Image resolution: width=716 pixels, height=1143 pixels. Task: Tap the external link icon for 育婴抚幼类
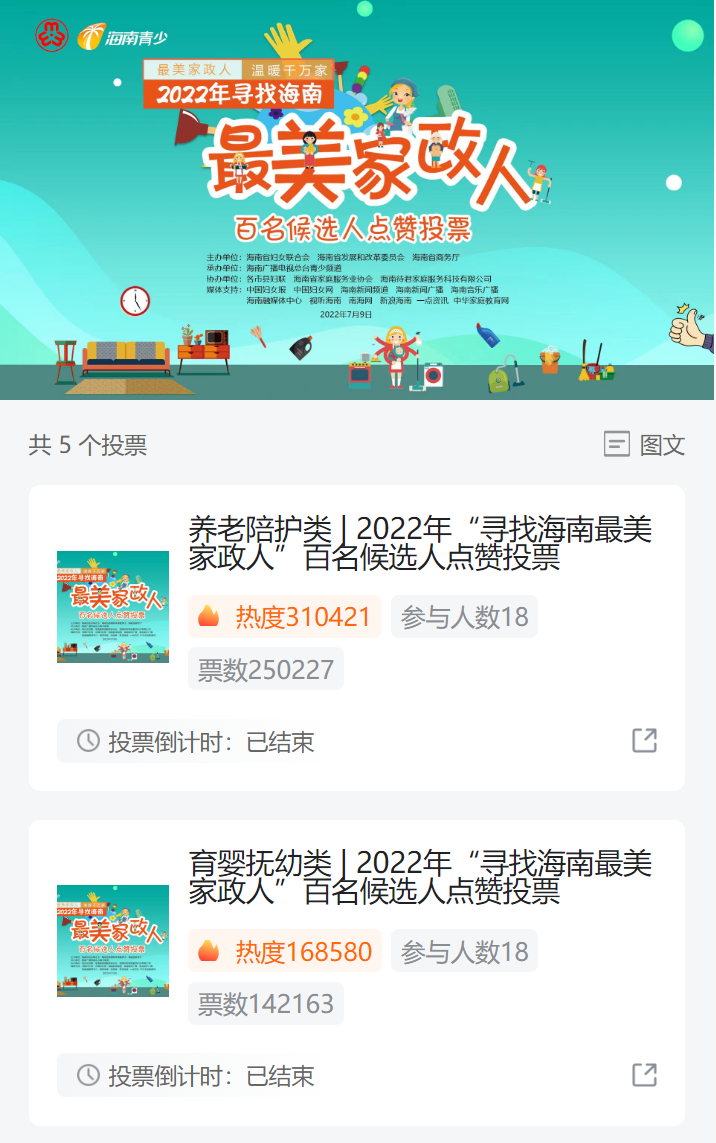coord(645,1075)
